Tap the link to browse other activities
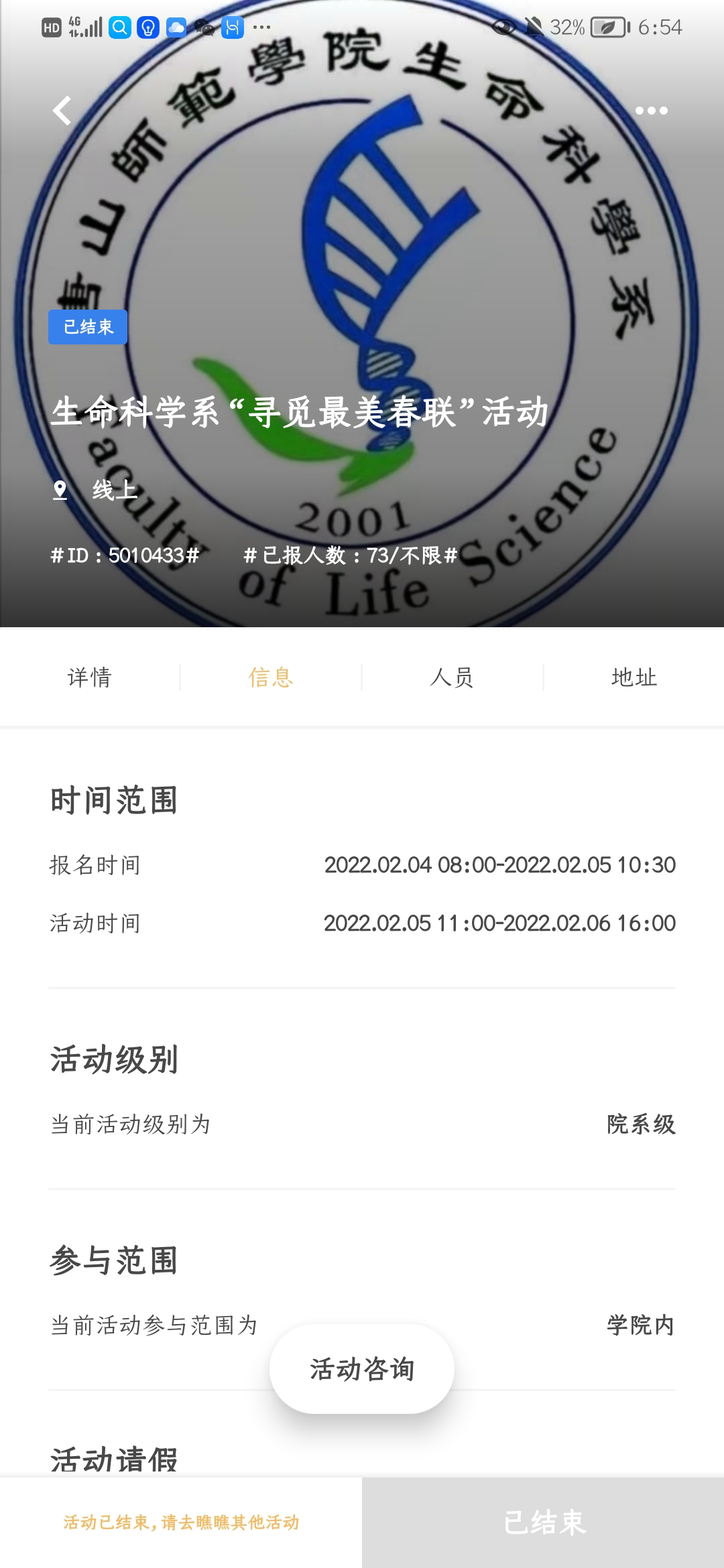724x1568 pixels. [x=181, y=1522]
